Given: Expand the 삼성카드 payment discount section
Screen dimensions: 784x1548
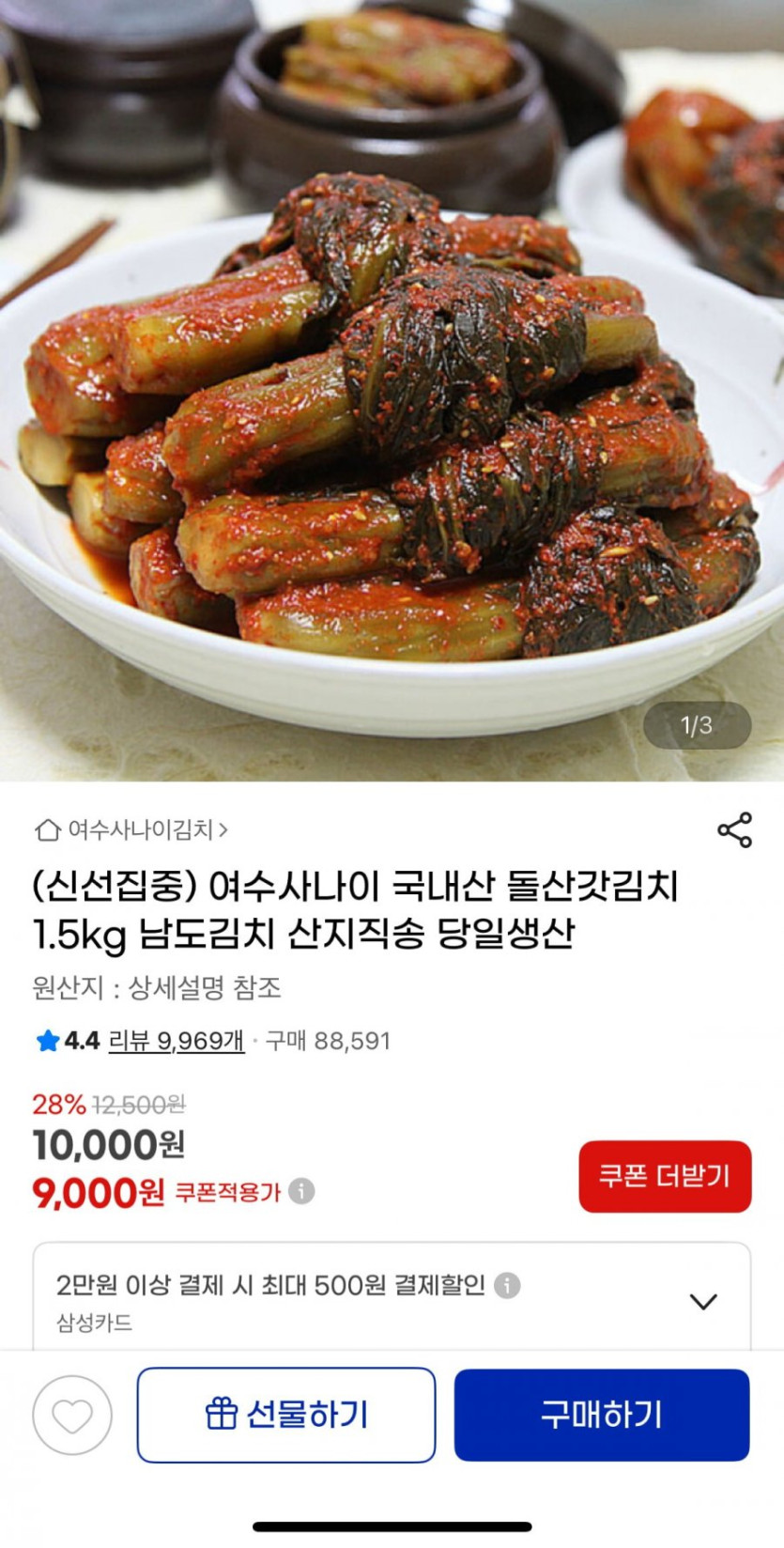Looking at the screenshot, I should (703, 1301).
